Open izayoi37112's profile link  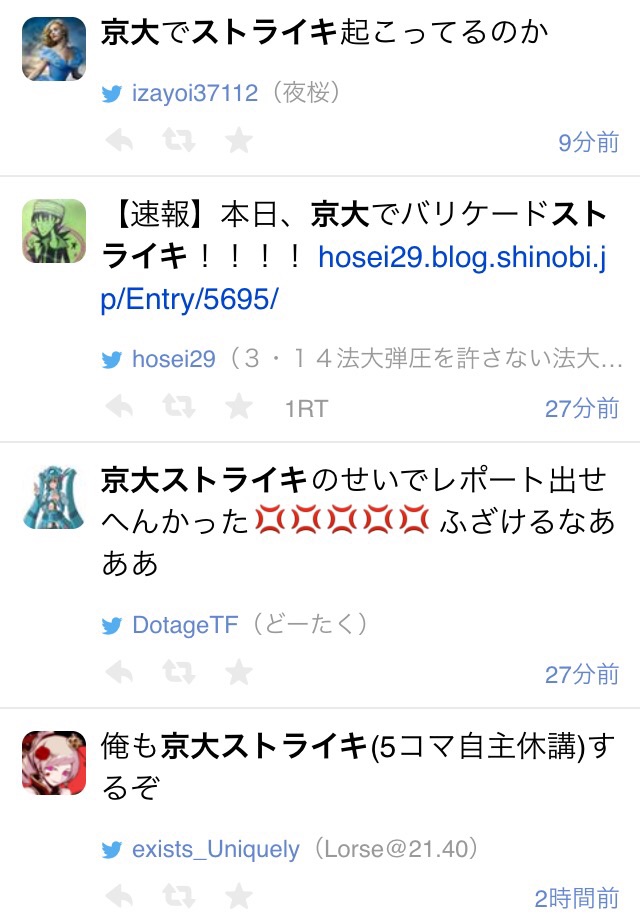tap(194, 94)
